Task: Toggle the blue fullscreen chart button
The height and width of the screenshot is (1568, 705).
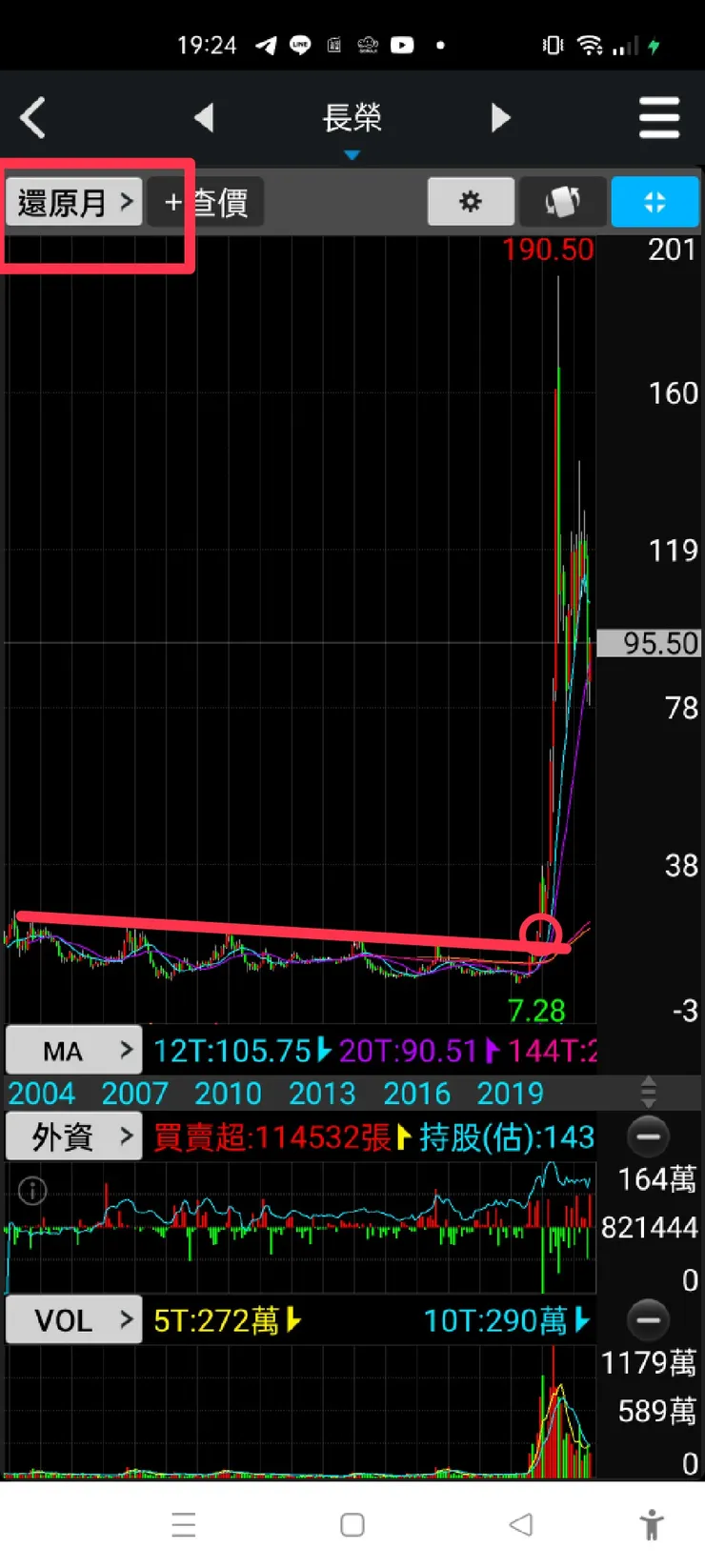Action: click(x=655, y=202)
